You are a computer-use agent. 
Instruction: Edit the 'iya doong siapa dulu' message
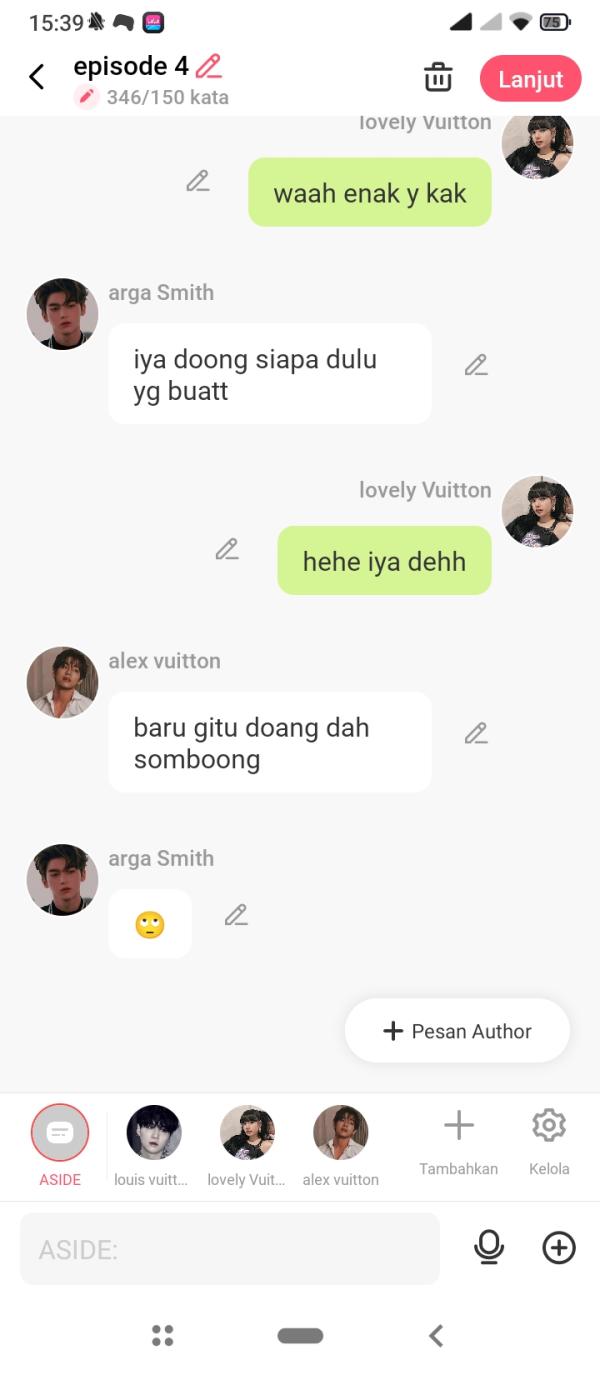click(x=476, y=365)
